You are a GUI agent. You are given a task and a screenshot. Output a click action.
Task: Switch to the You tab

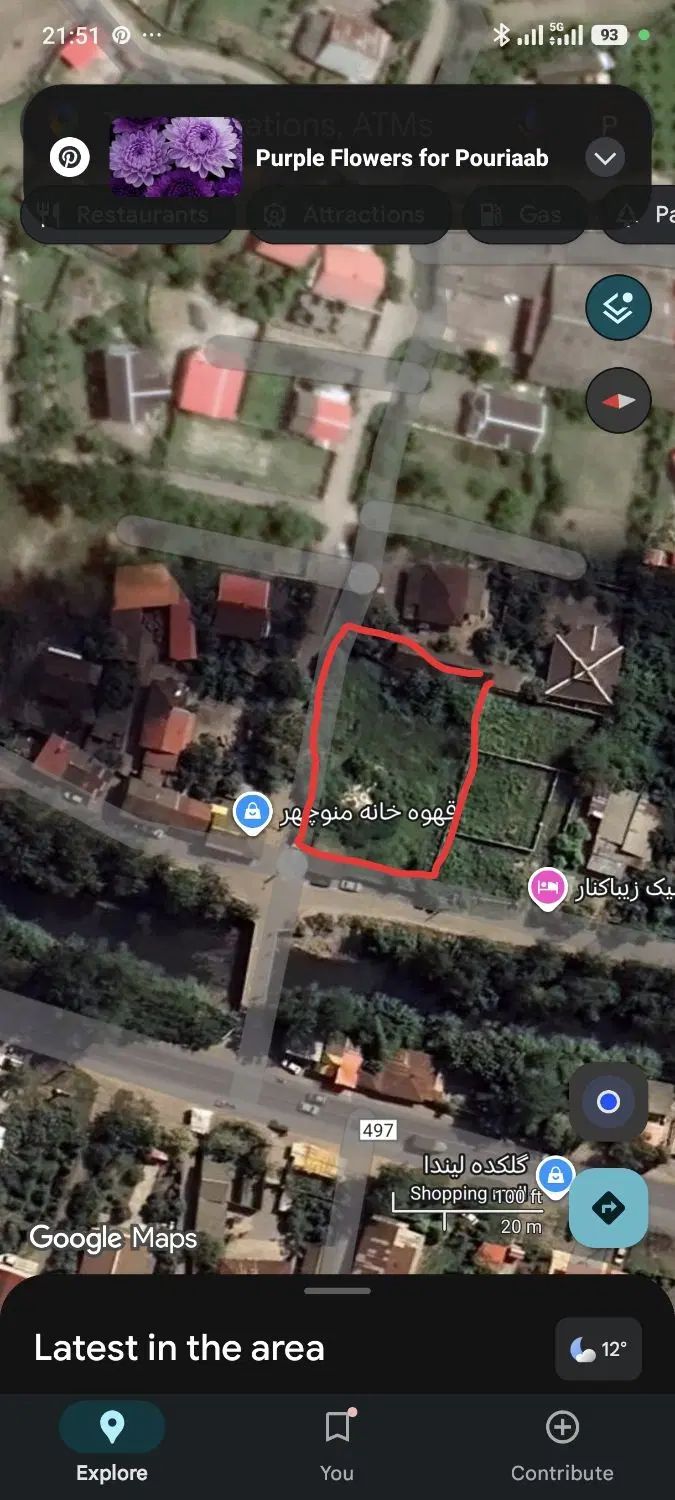[x=337, y=1445]
